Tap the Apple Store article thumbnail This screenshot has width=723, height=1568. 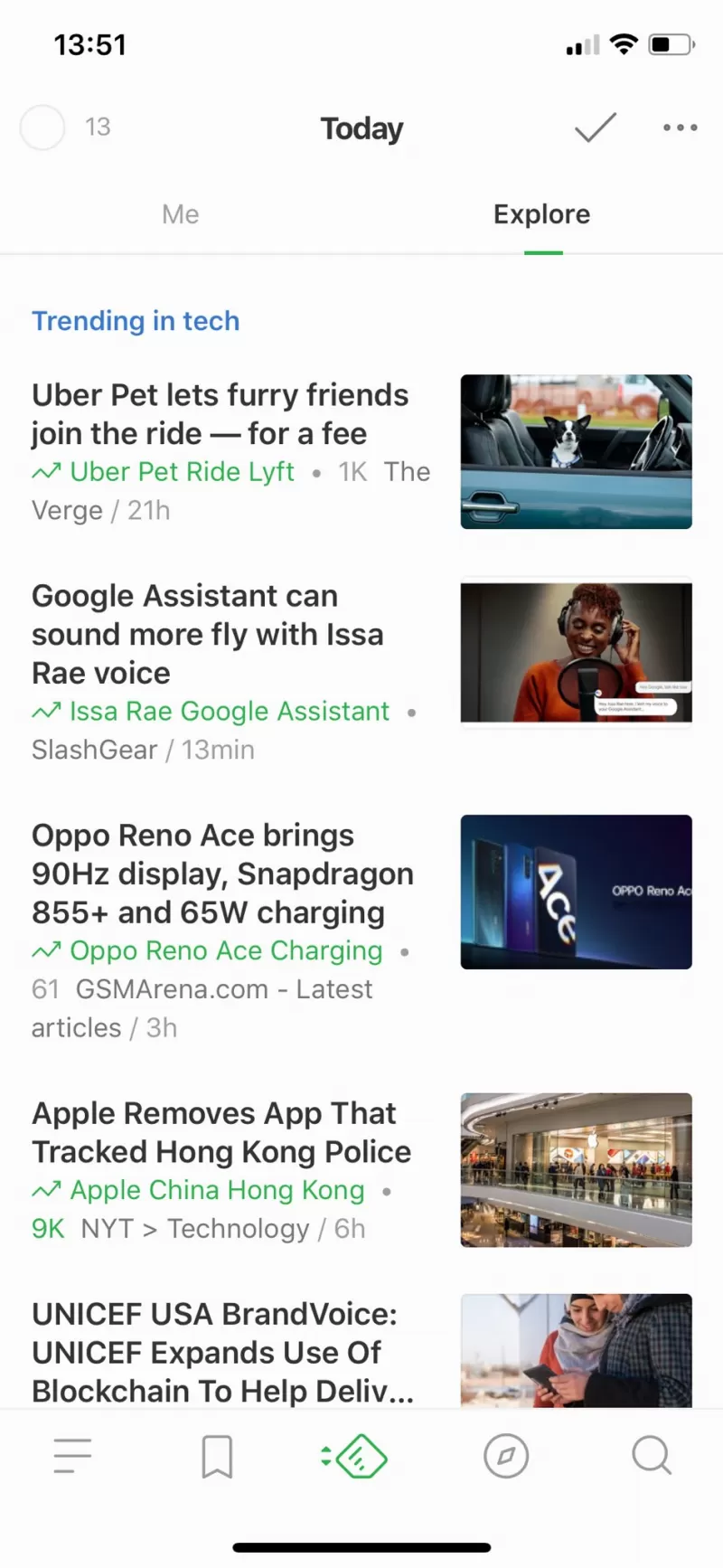[576, 1170]
